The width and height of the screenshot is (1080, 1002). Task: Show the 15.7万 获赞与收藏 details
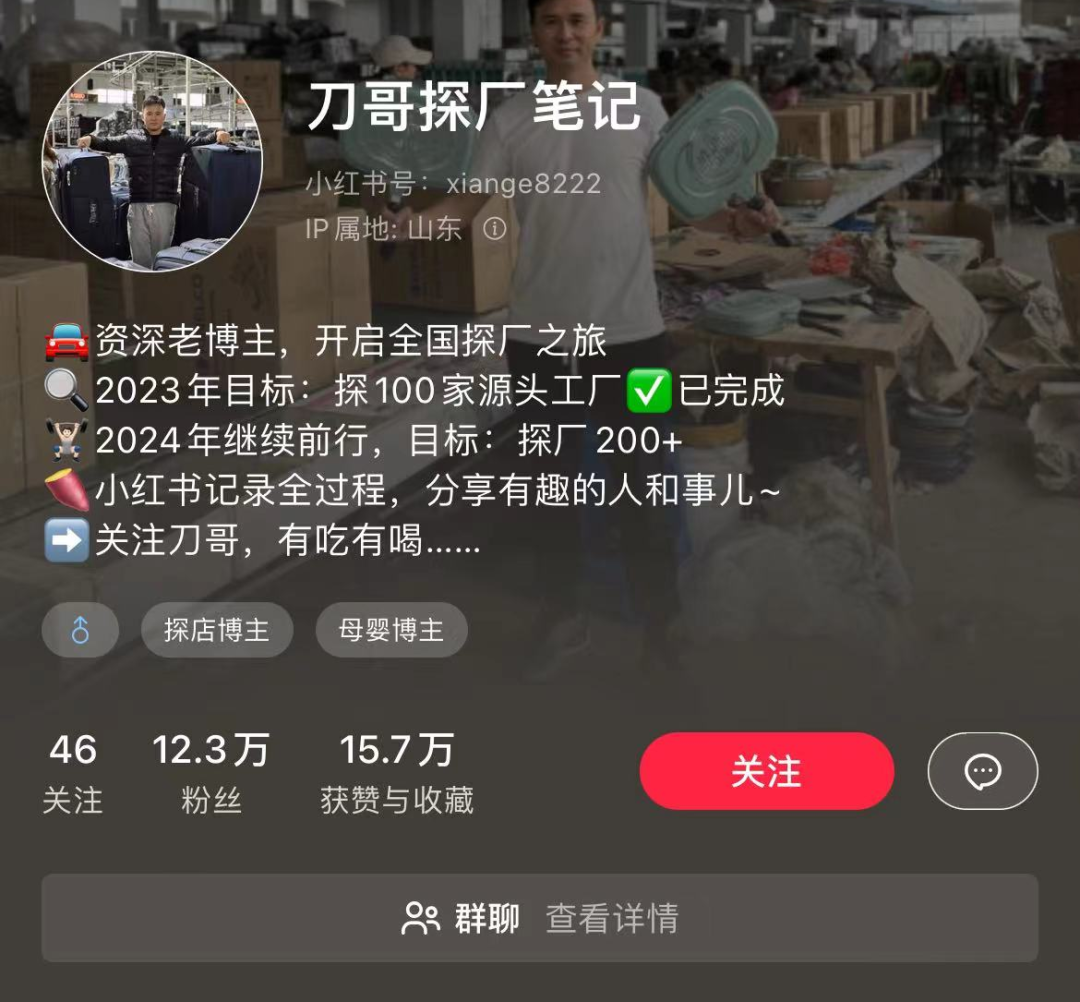(x=396, y=773)
